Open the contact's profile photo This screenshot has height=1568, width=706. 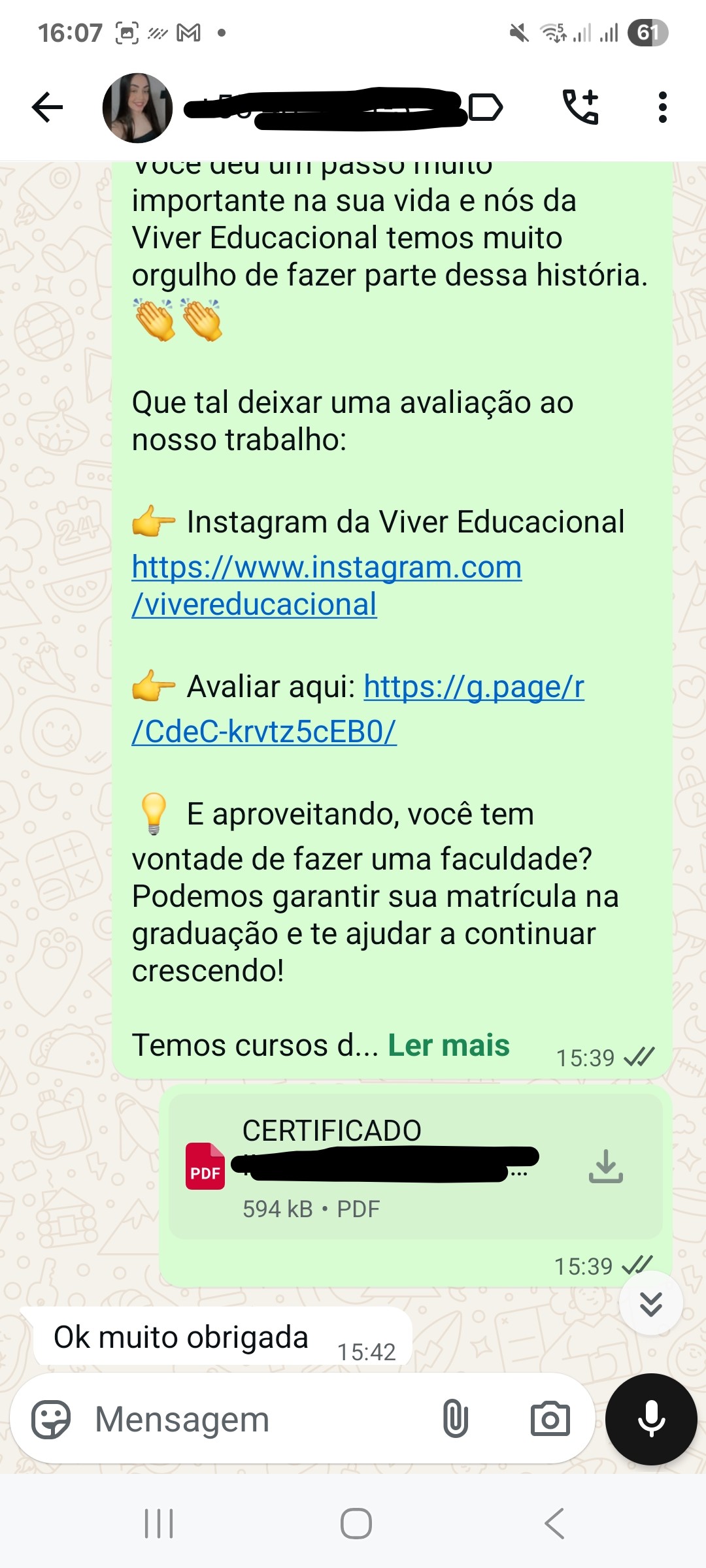tap(137, 108)
